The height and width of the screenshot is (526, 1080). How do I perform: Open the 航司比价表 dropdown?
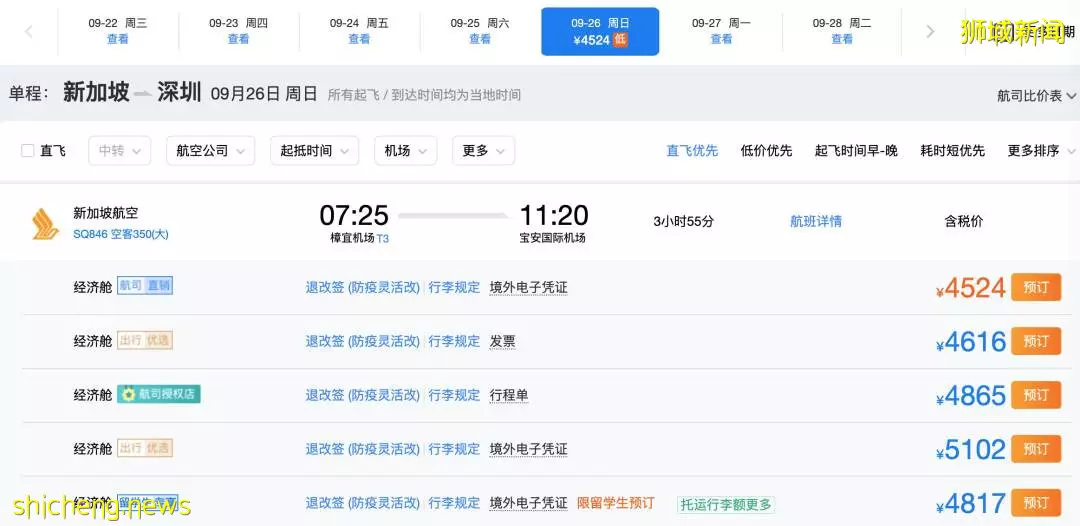coord(1036,96)
